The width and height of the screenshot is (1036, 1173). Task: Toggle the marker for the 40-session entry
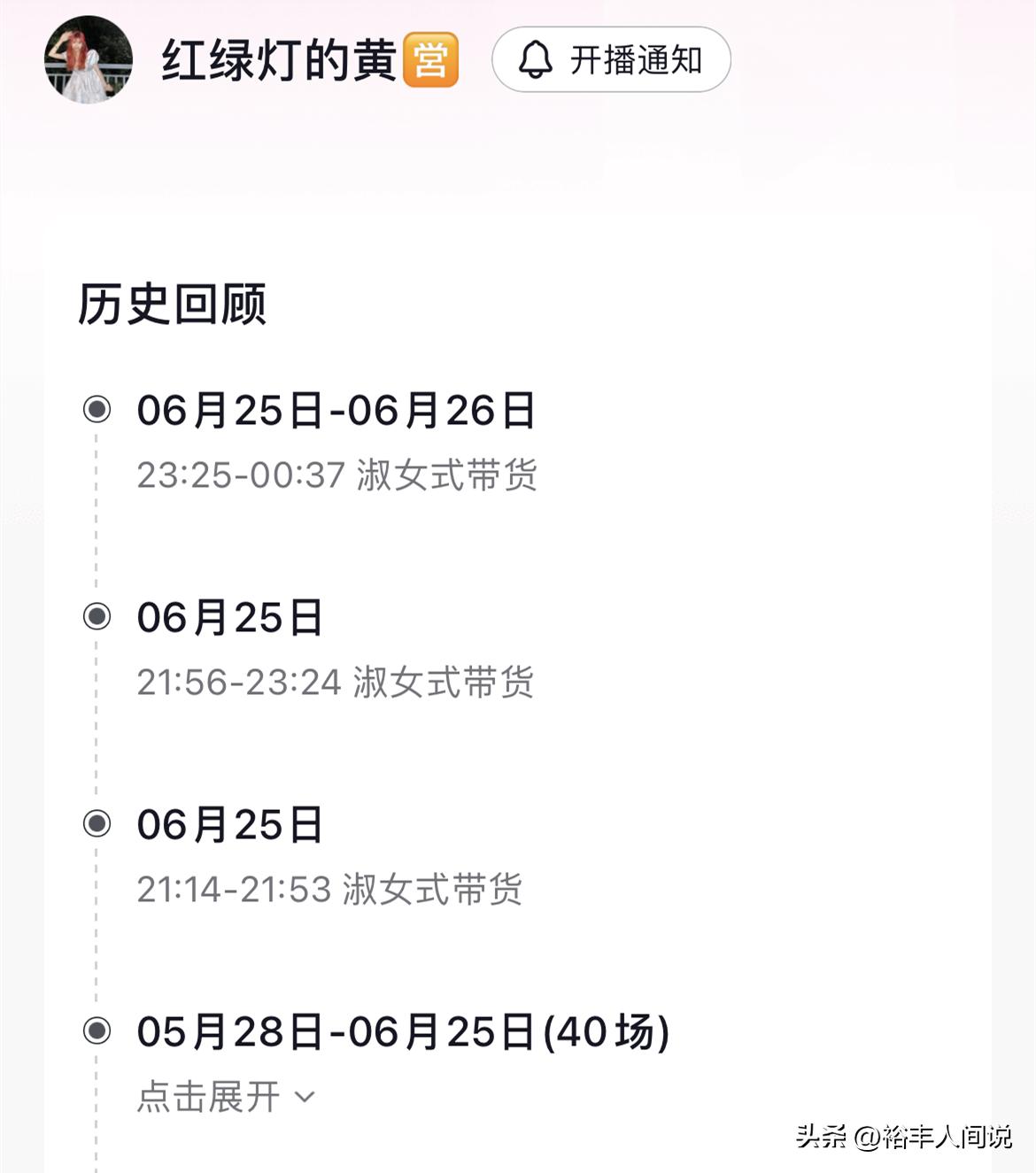coord(98,1032)
